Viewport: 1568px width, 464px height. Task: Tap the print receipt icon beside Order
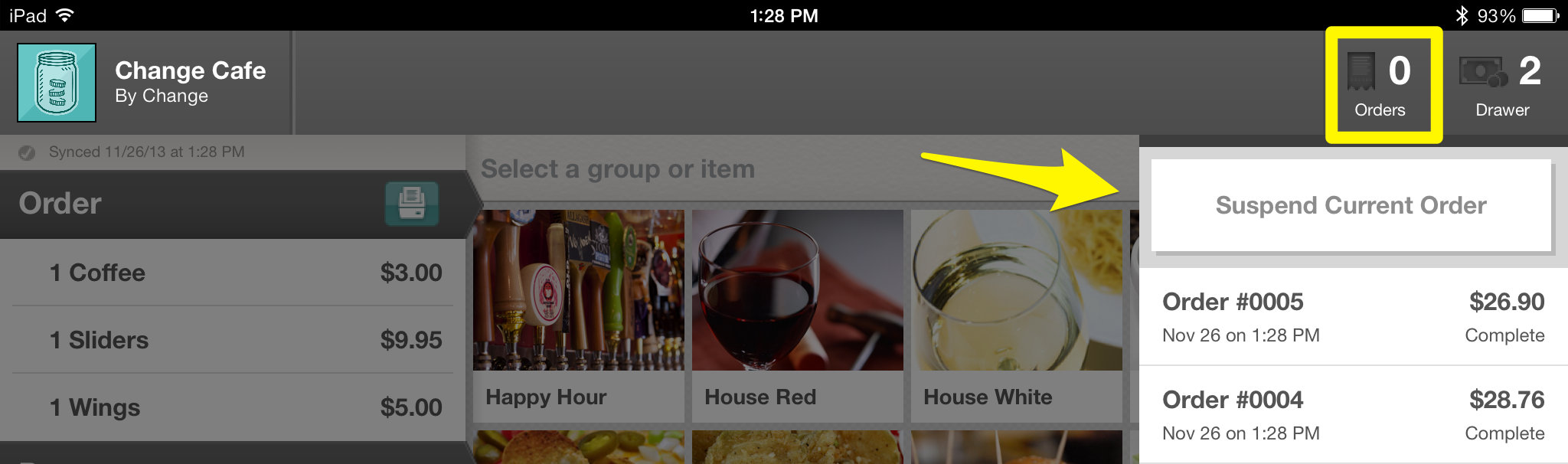[412, 204]
